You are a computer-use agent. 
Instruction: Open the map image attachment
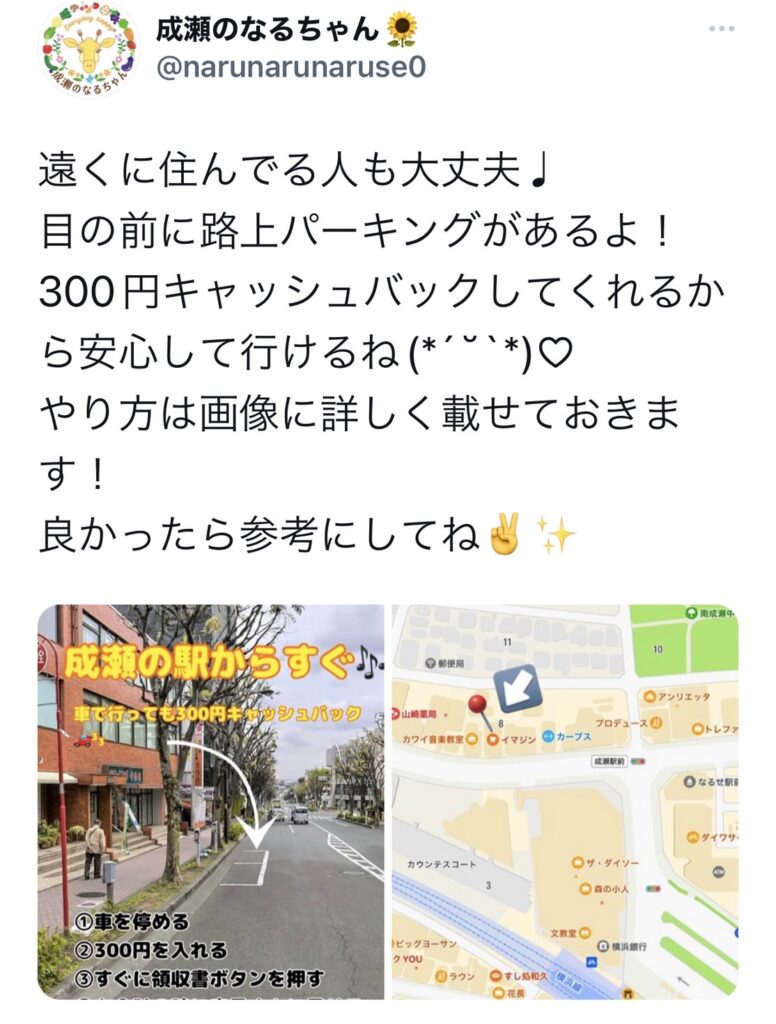tap(564, 800)
